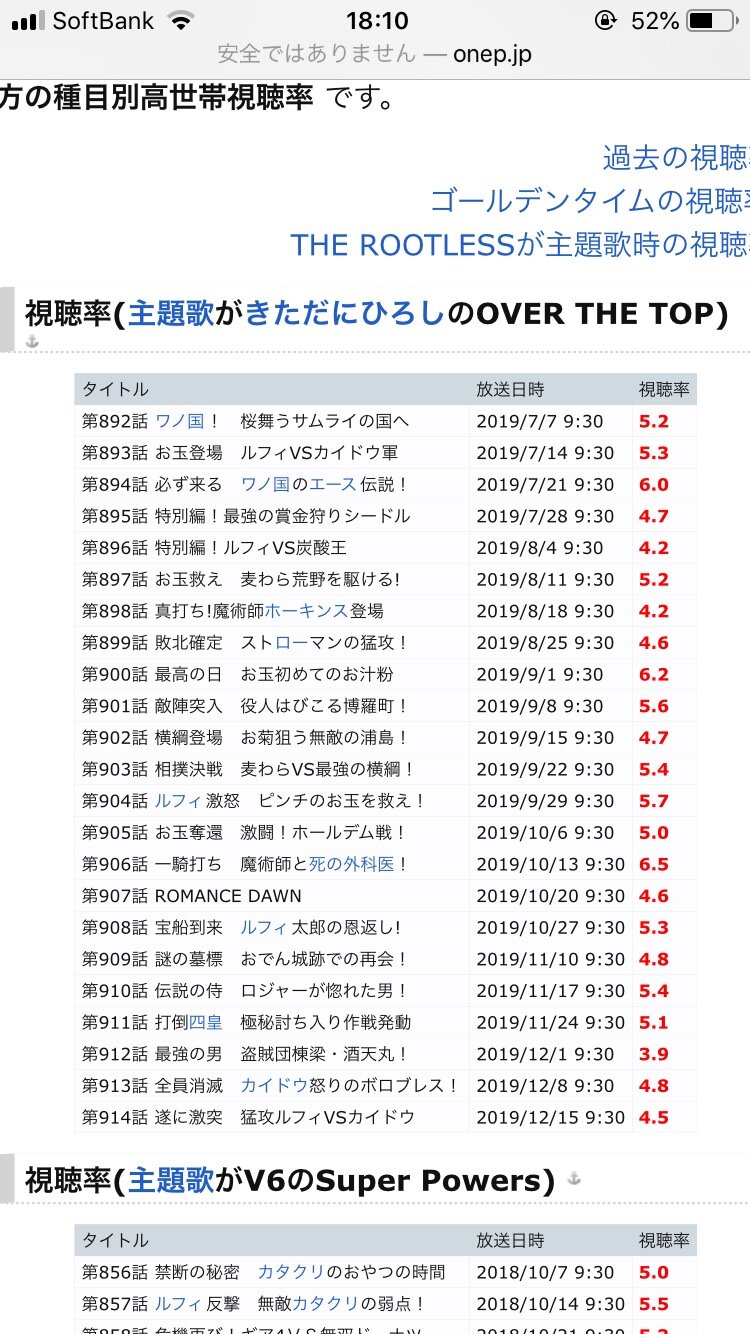Viewport: 750px width, 1334px height.
Task: Open the 過去の視聴率 link
Action: pyautogui.click(x=675, y=157)
